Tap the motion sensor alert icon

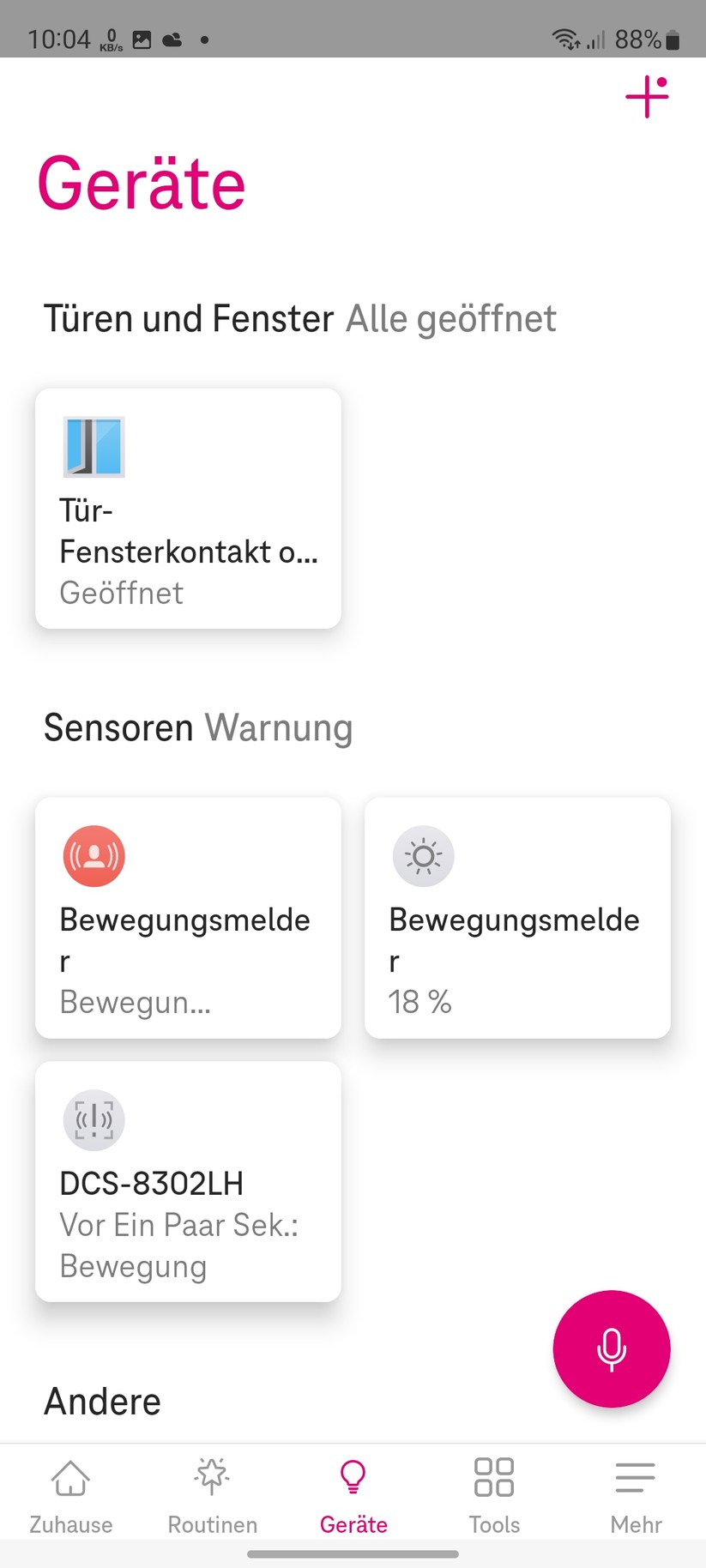tap(94, 855)
